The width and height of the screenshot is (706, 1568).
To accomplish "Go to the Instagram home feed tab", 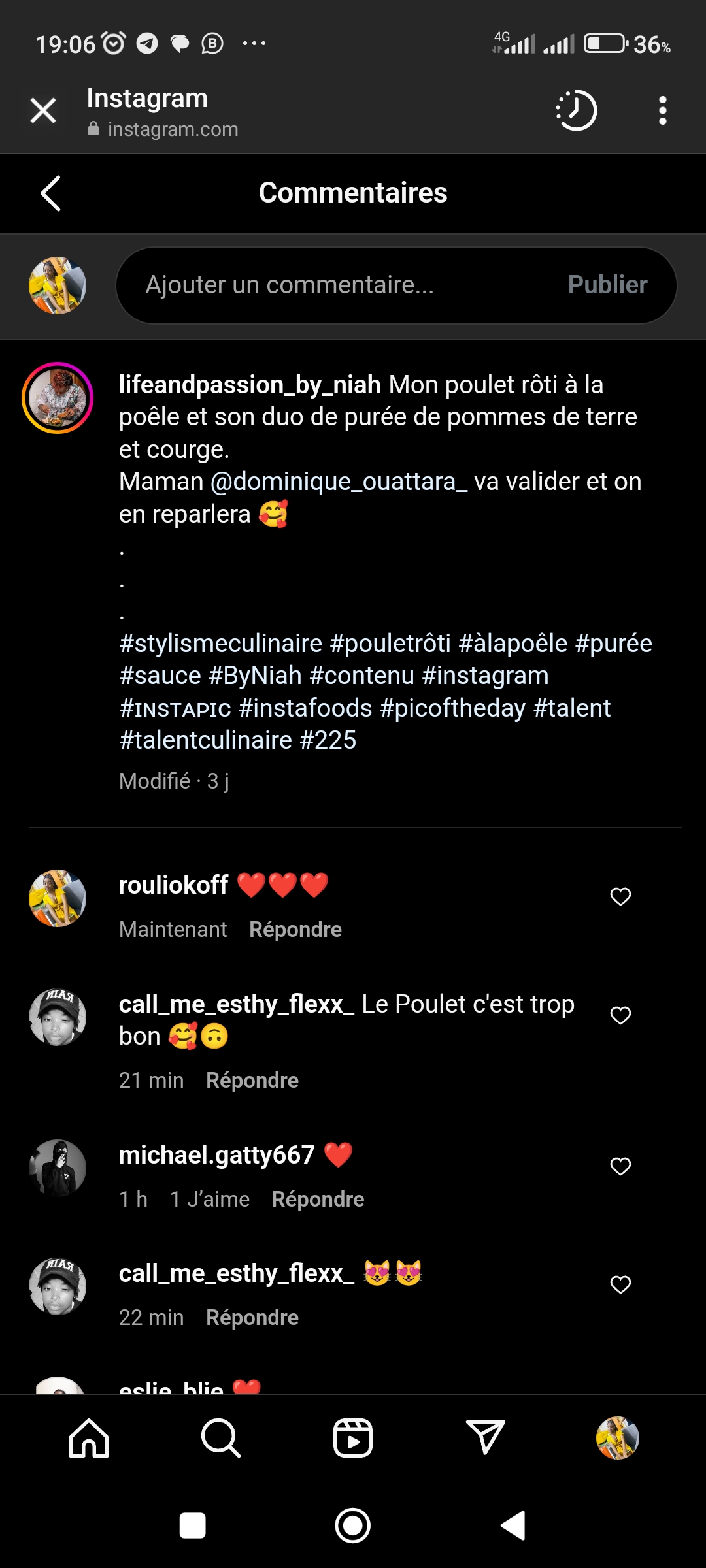I will coord(89,1438).
